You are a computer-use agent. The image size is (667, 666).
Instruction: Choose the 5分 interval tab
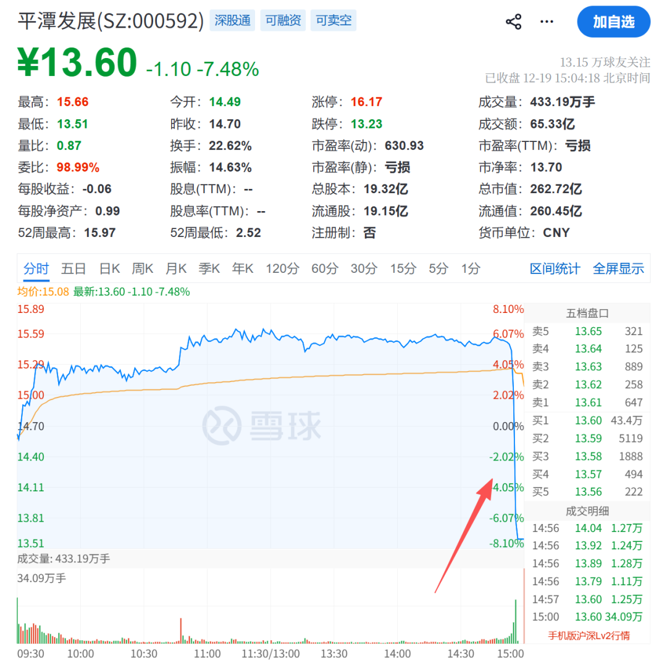pyautogui.click(x=438, y=268)
